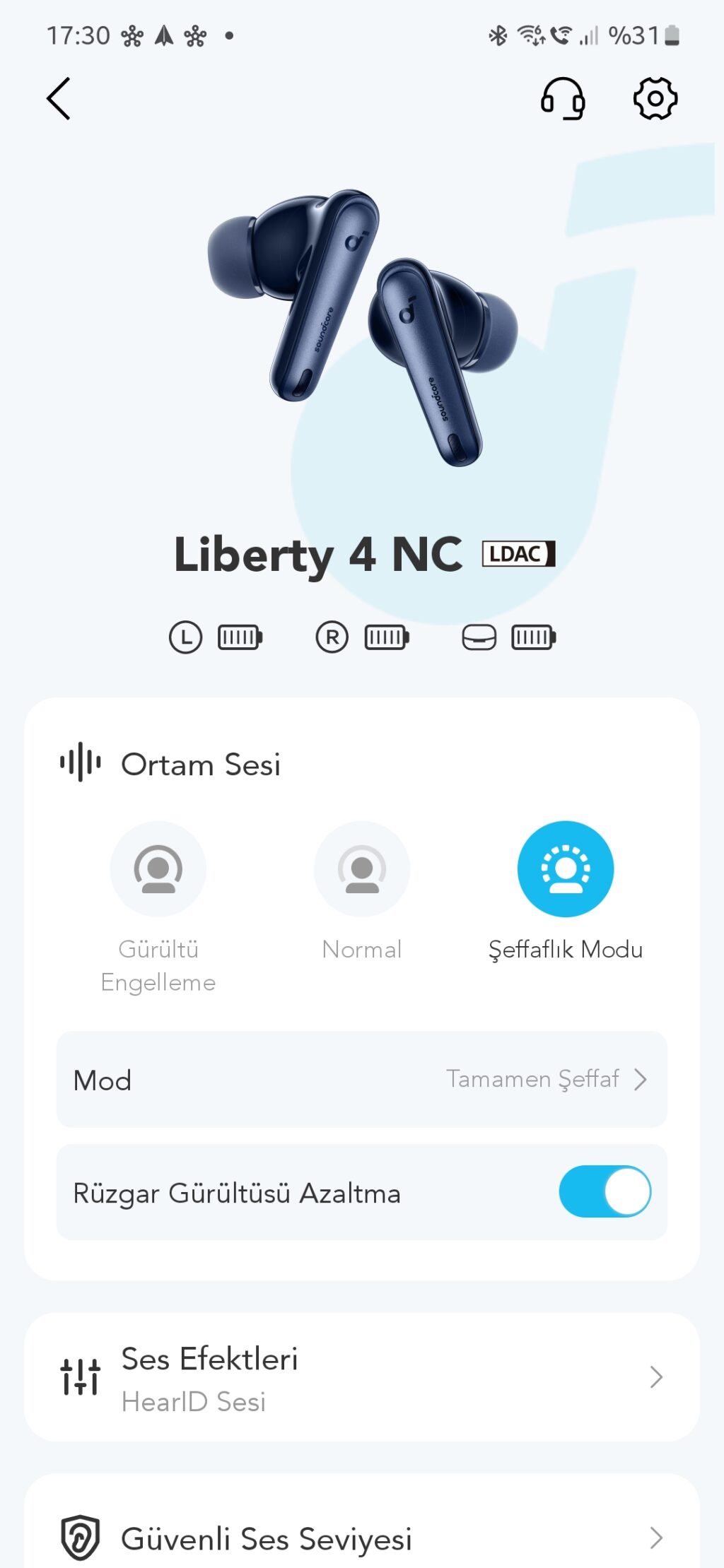
Task: Turn off Rüzgar Gürültüsü Azaltma
Action: pos(605,1192)
